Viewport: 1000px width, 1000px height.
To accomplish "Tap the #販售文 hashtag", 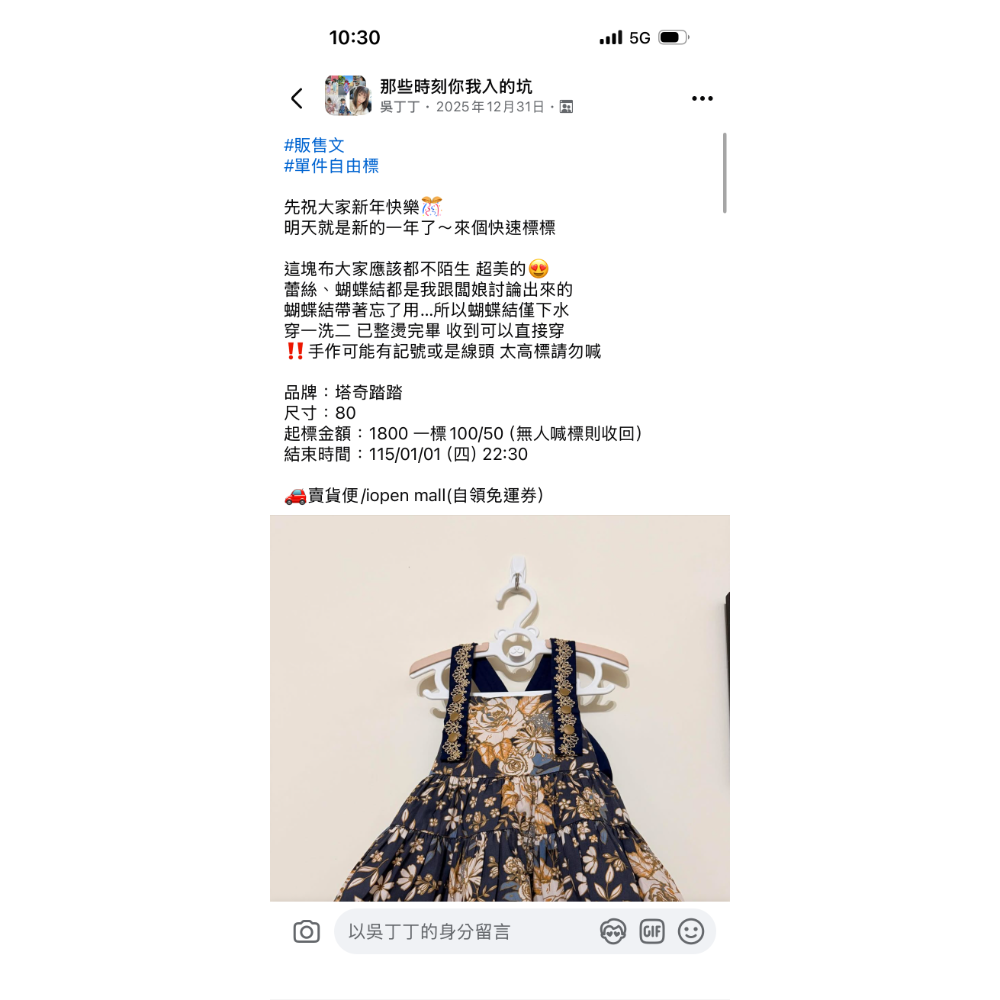I will tap(314, 145).
